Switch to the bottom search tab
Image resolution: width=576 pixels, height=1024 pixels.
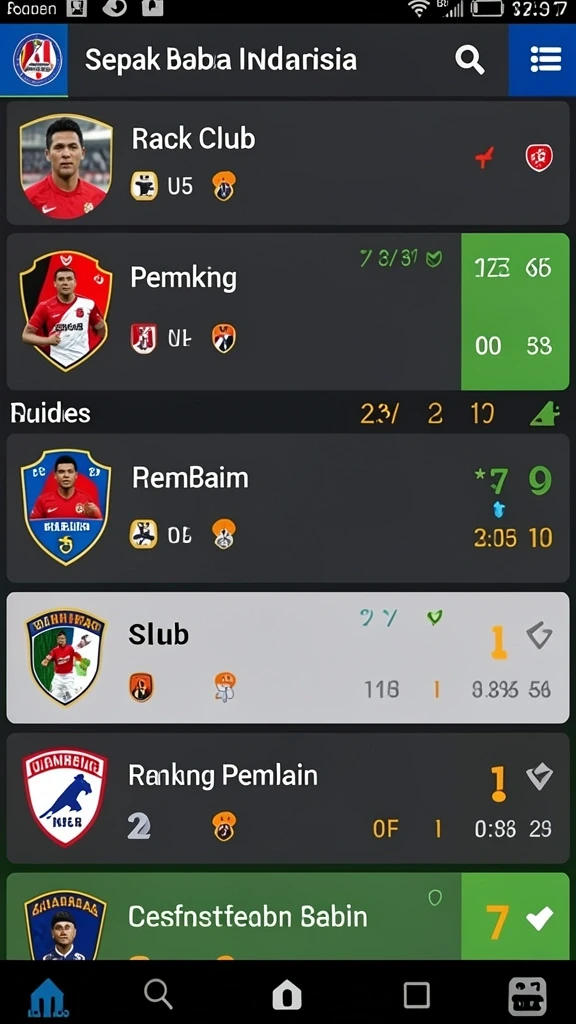158,995
